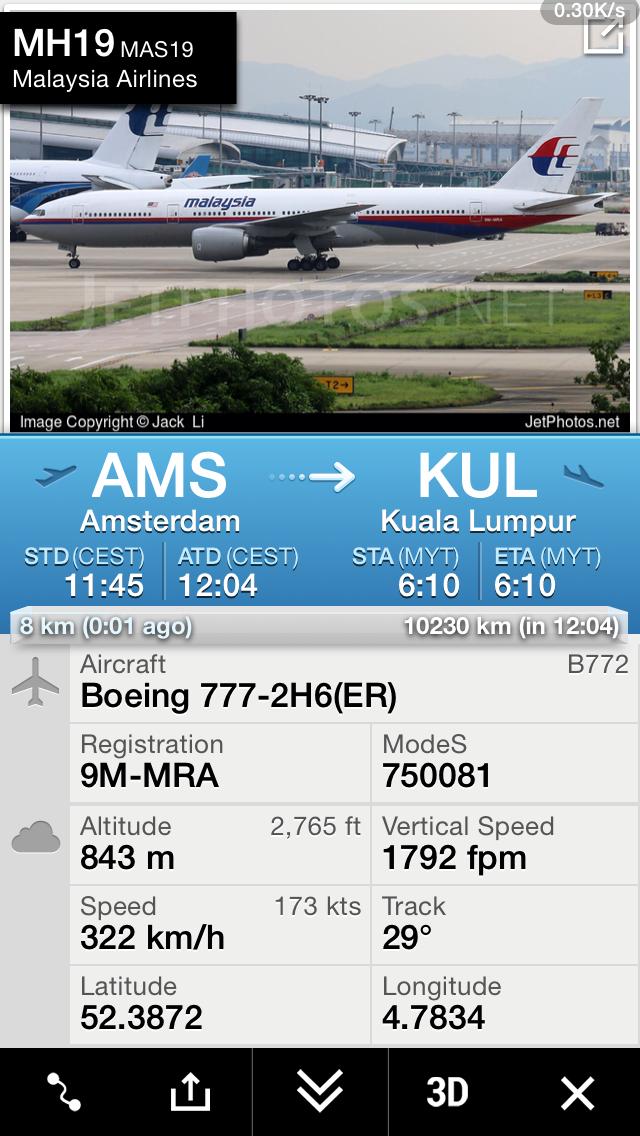Collapse the flight details panel

pos(320,1092)
